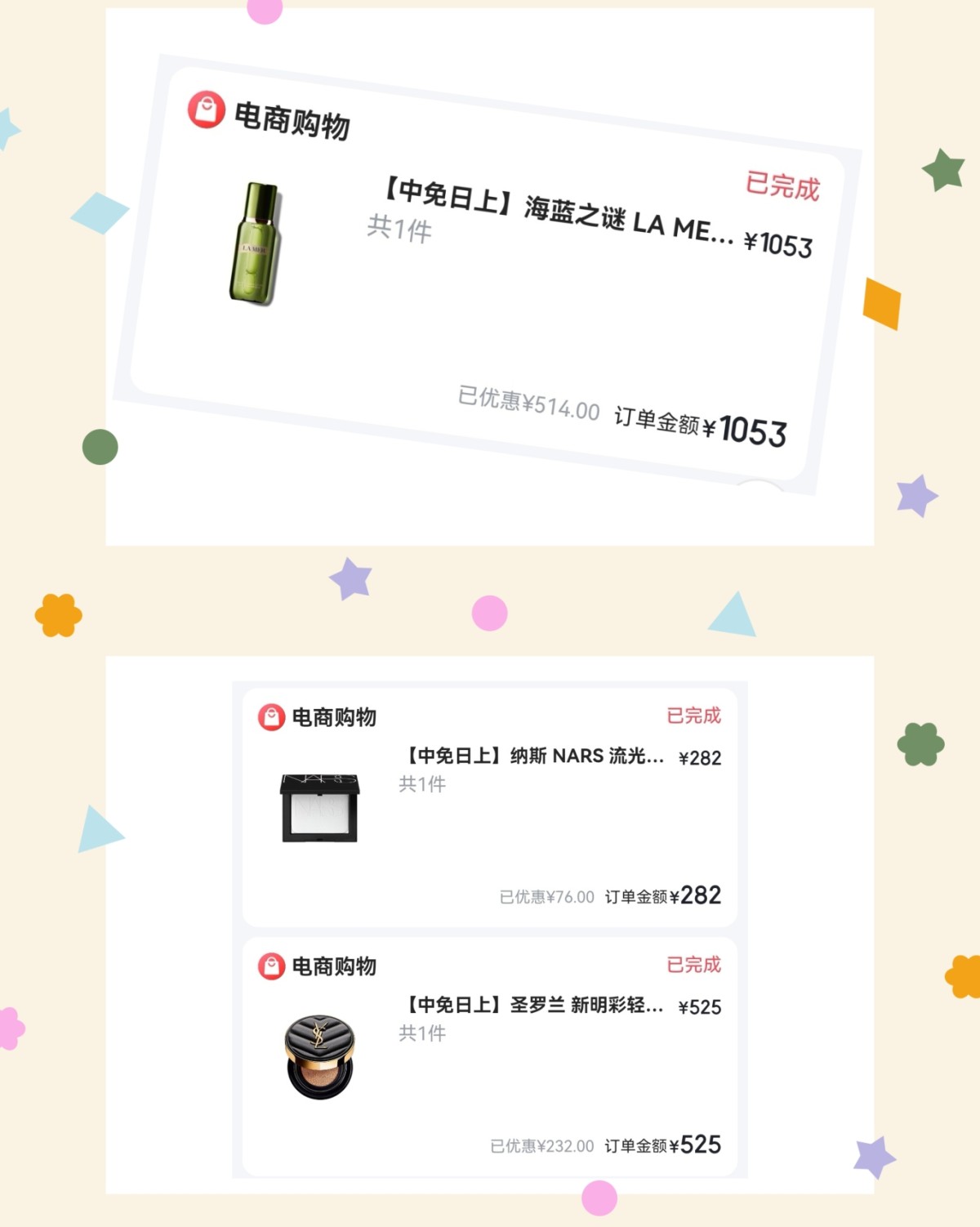Toggle the 共1件 label on the NARS order
The height and width of the screenshot is (1227, 980).
coord(424,787)
